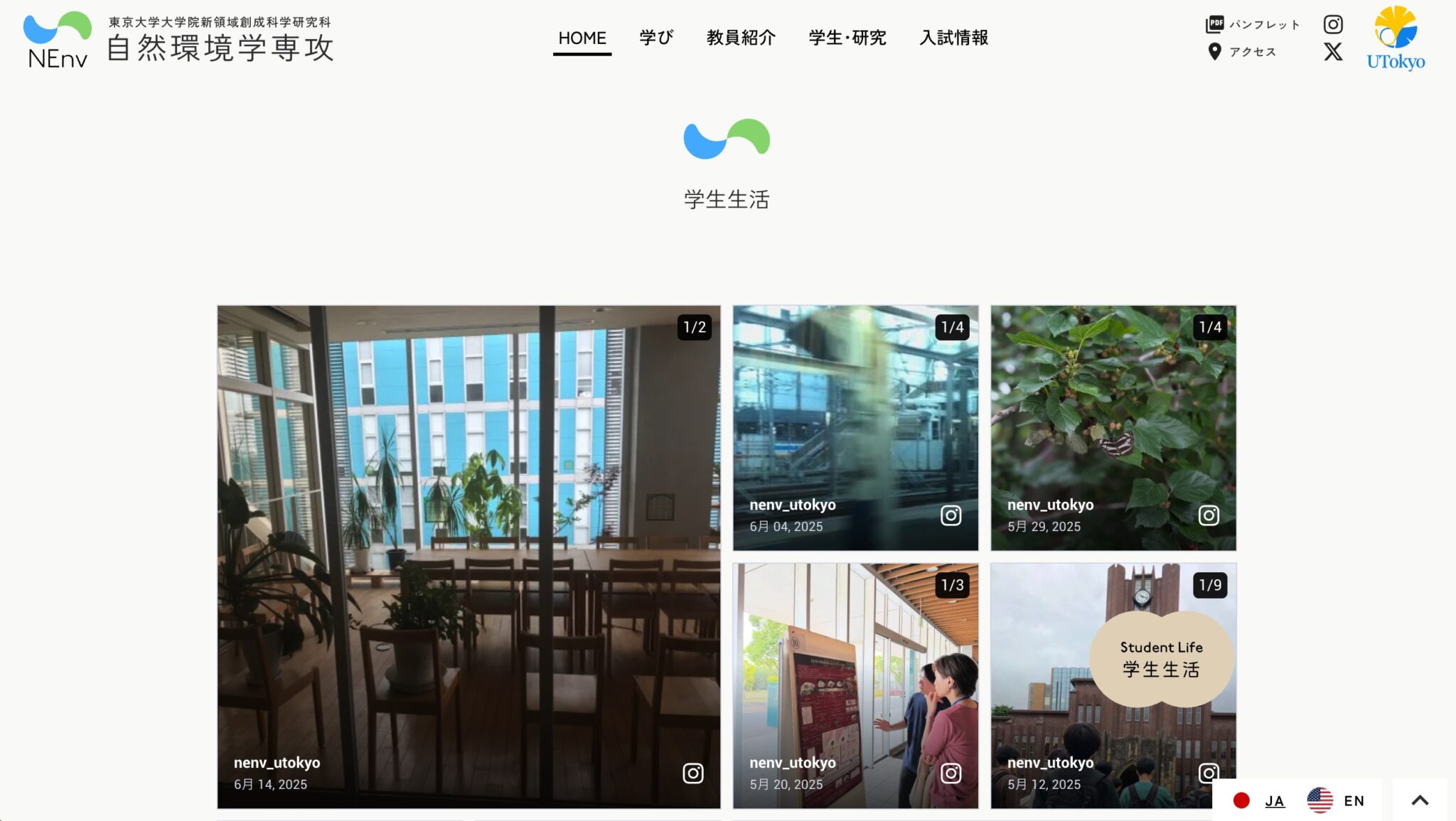Visit the UTokyo website logo link

point(1396,39)
